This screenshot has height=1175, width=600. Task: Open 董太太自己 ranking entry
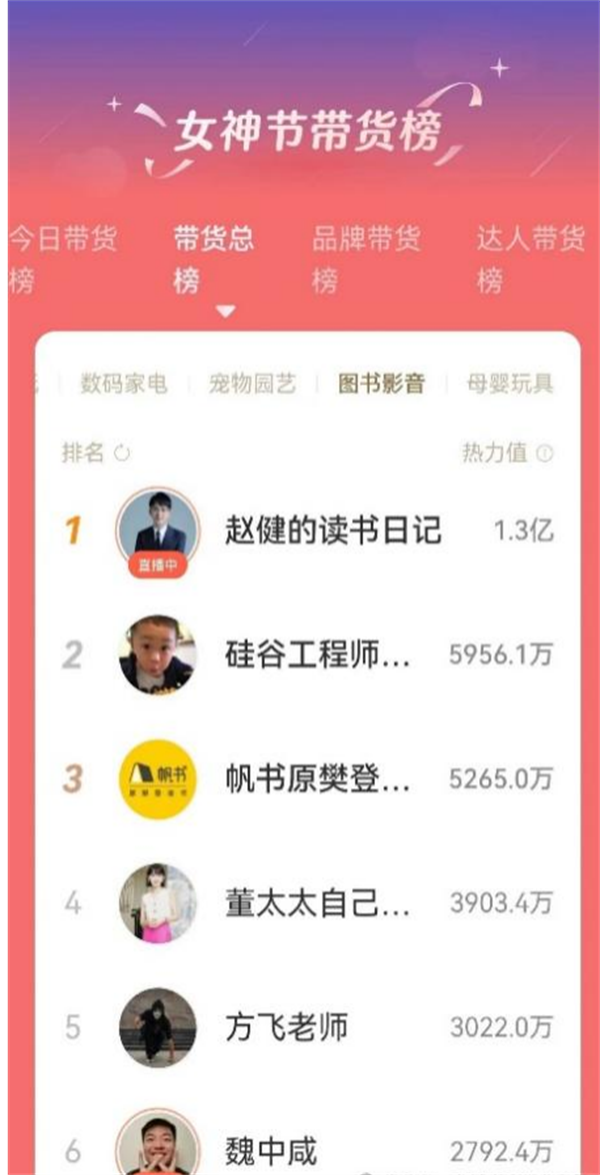pos(318,904)
